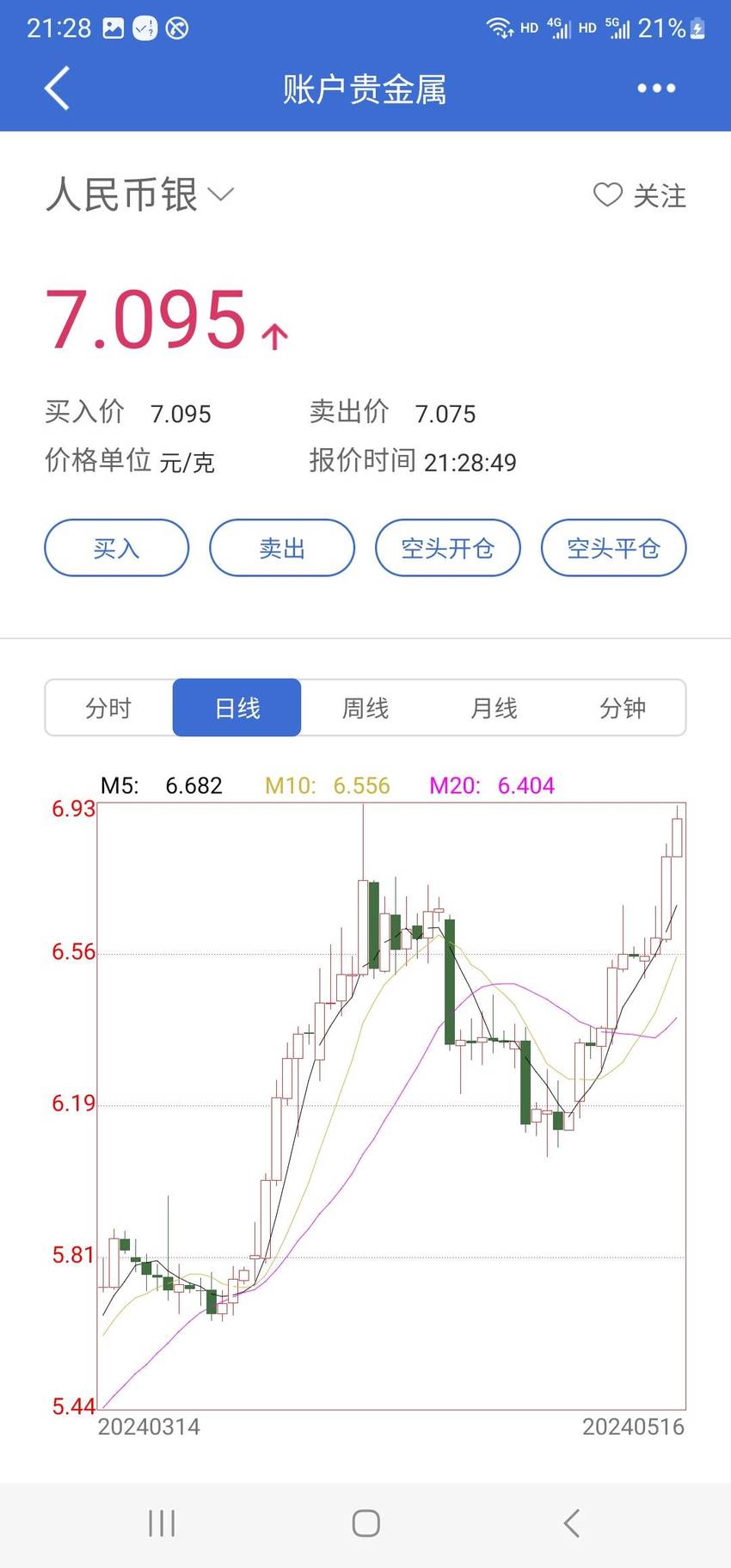Tap the 卖出 button
This screenshot has width=731, height=1568.
coord(282,548)
